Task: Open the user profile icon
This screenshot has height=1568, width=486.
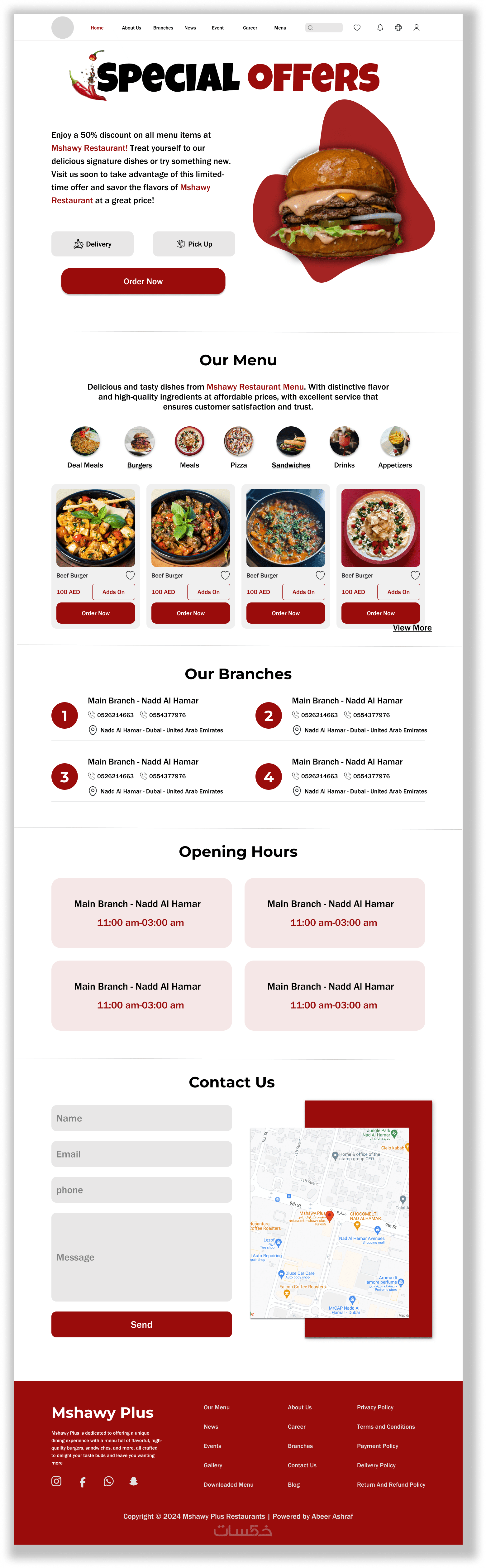Action: click(417, 27)
